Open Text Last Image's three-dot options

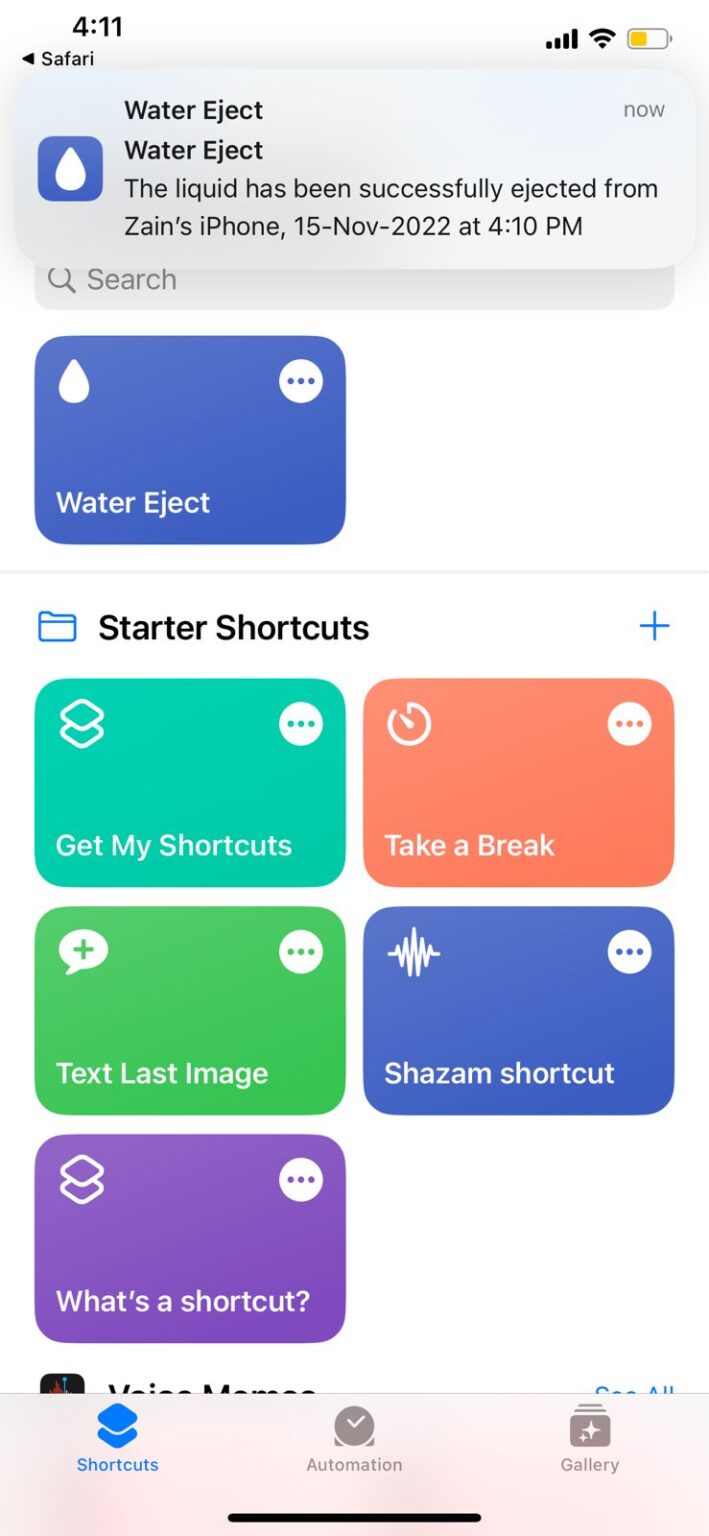(x=300, y=952)
